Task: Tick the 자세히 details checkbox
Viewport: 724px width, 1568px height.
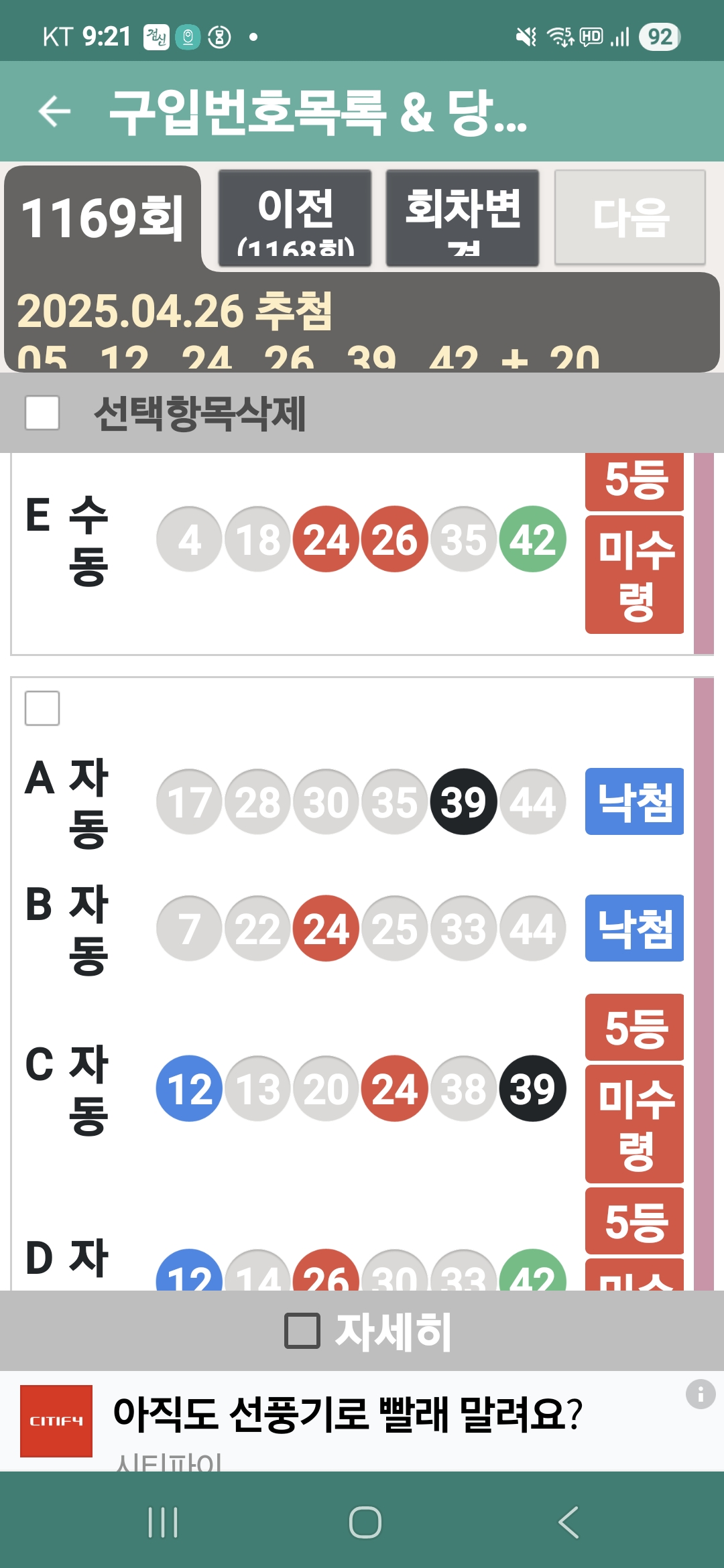Action: [302, 1331]
